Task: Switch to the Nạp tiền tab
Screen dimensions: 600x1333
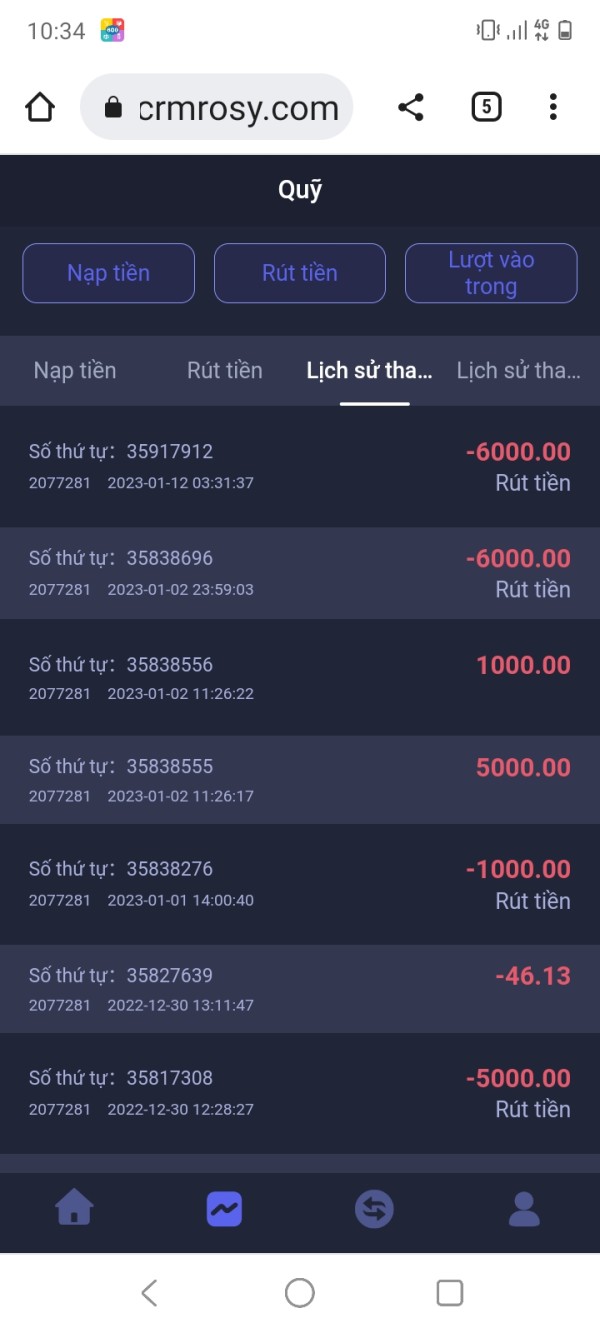Action: coord(75,370)
